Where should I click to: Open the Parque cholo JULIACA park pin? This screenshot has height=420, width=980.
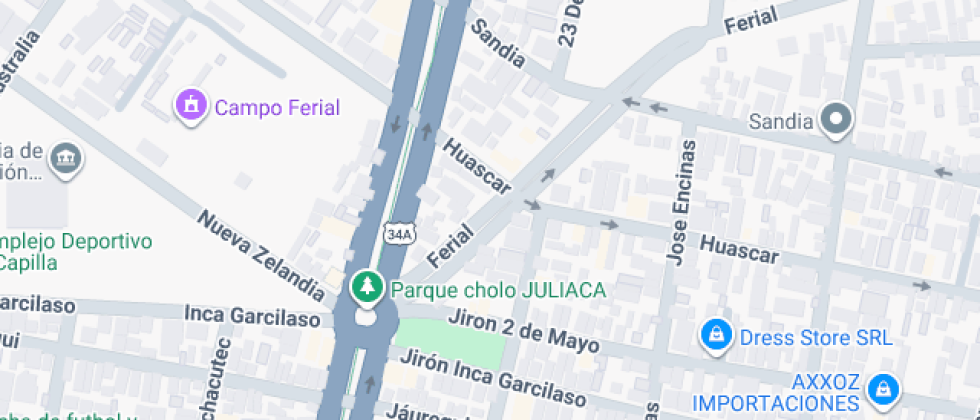367,288
